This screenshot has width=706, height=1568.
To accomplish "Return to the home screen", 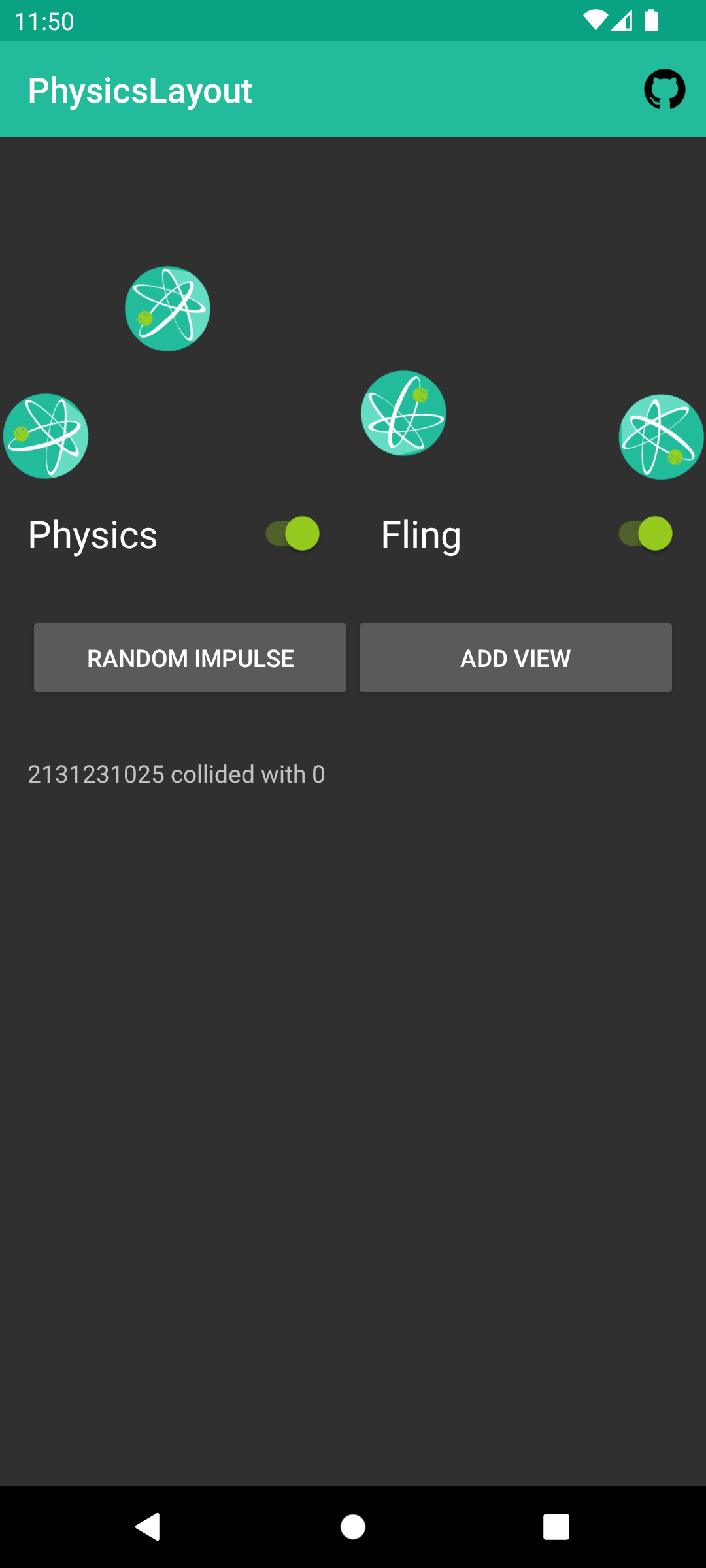I will [x=353, y=1527].
